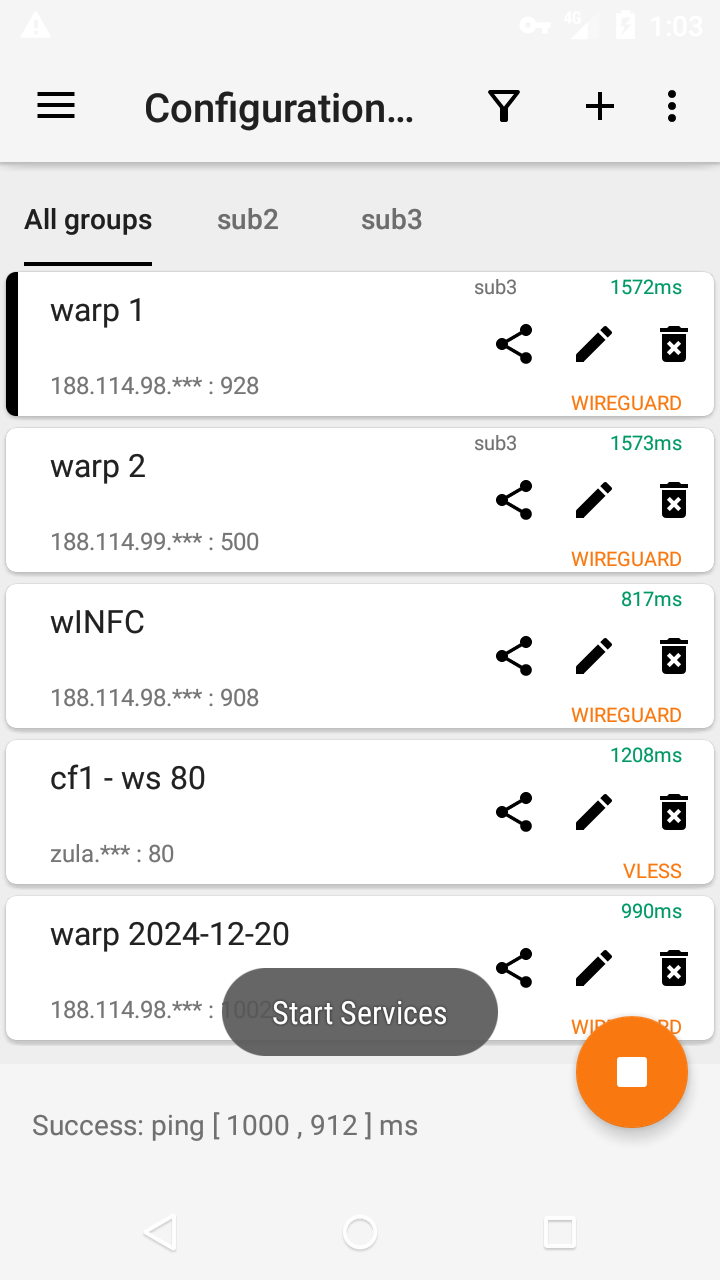The width and height of the screenshot is (720, 1280).
Task: Share the warp 1 configuration
Action: 514,344
